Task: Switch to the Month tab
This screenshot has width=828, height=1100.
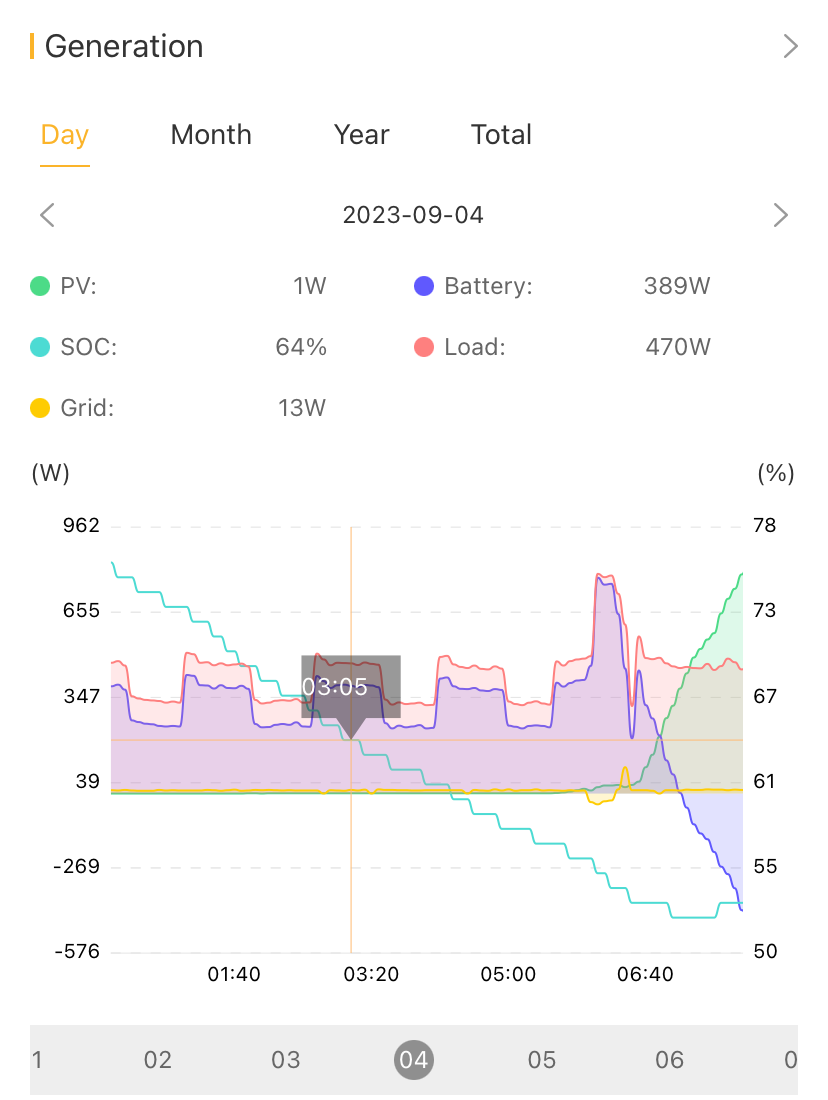Action: [211, 135]
